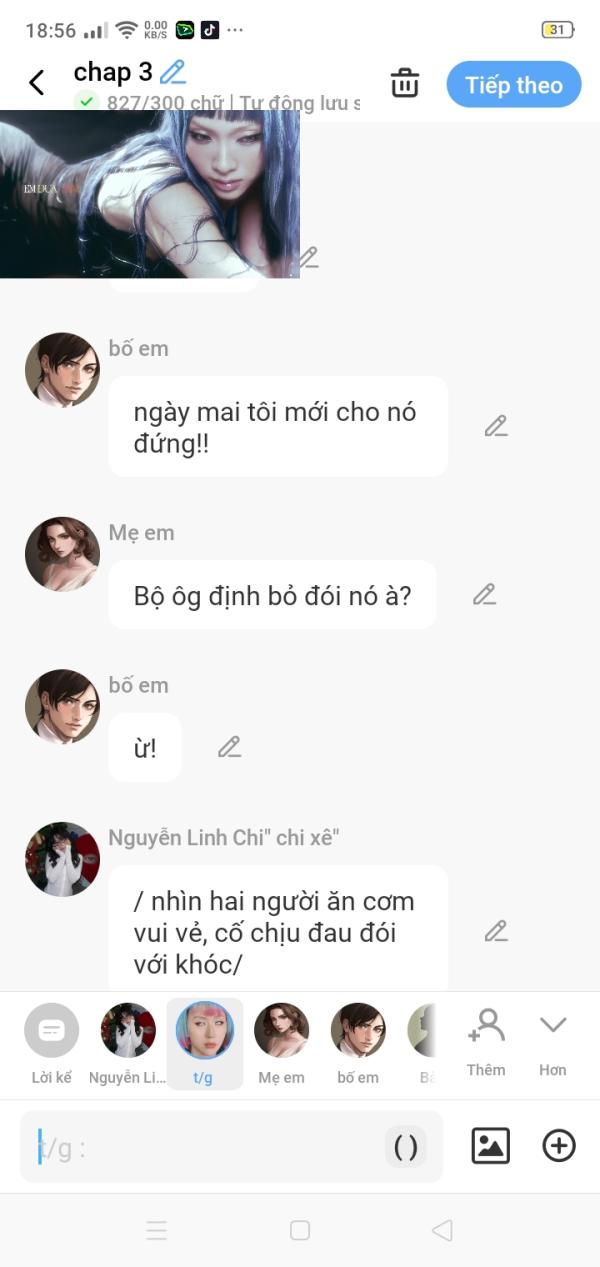Expand more options with Hơn
This screenshot has width=600, height=1267.
[553, 1042]
